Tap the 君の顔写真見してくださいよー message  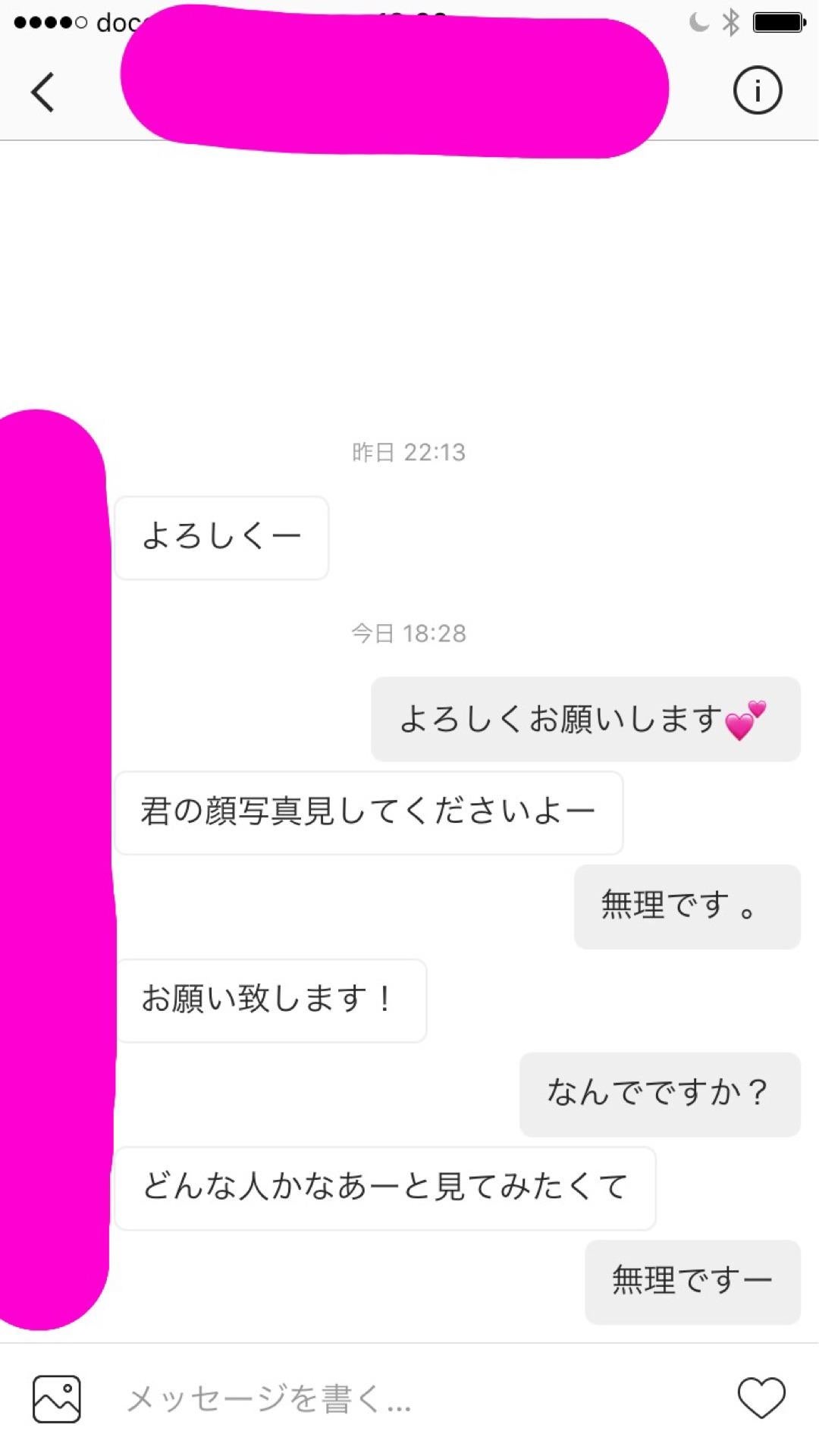click(x=368, y=813)
